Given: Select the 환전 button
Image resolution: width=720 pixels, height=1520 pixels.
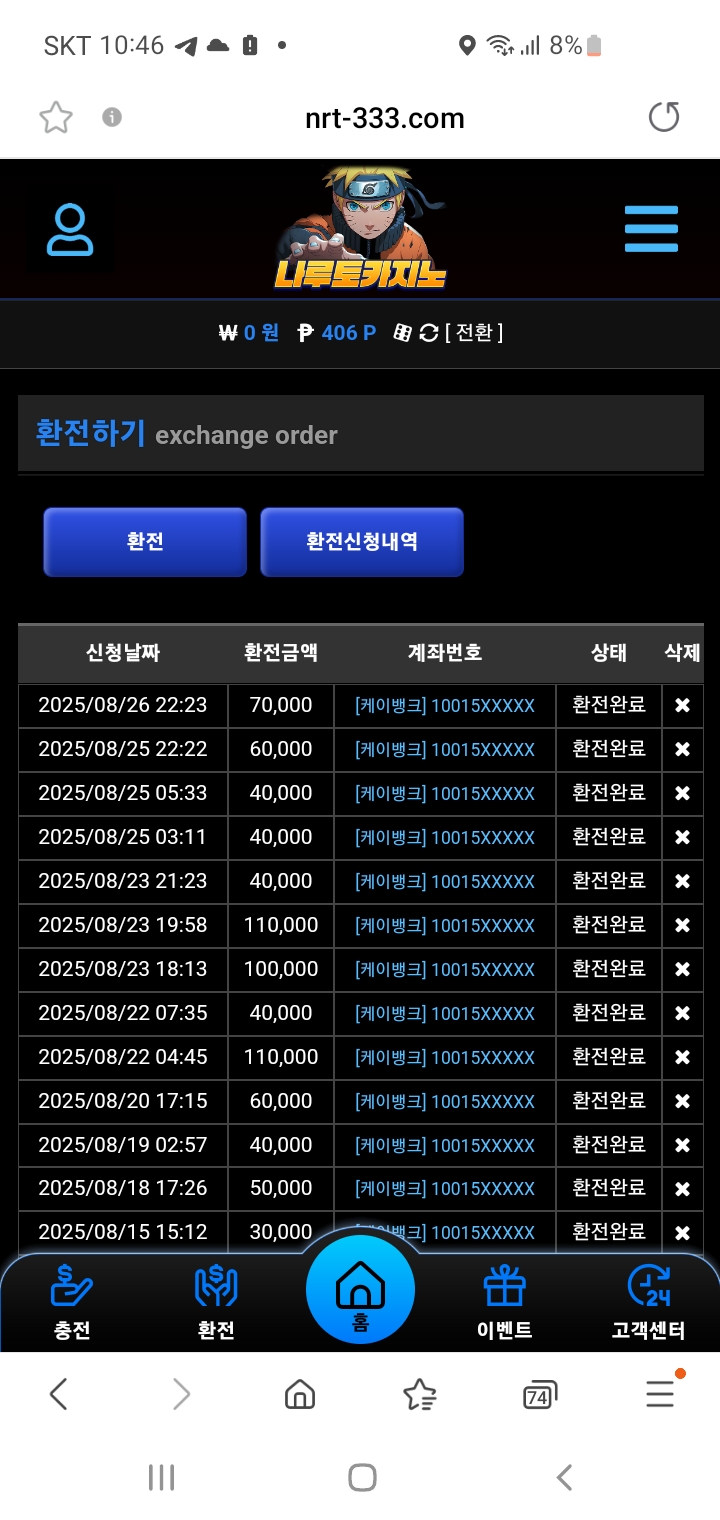Looking at the screenshot, I should [145, 542].
